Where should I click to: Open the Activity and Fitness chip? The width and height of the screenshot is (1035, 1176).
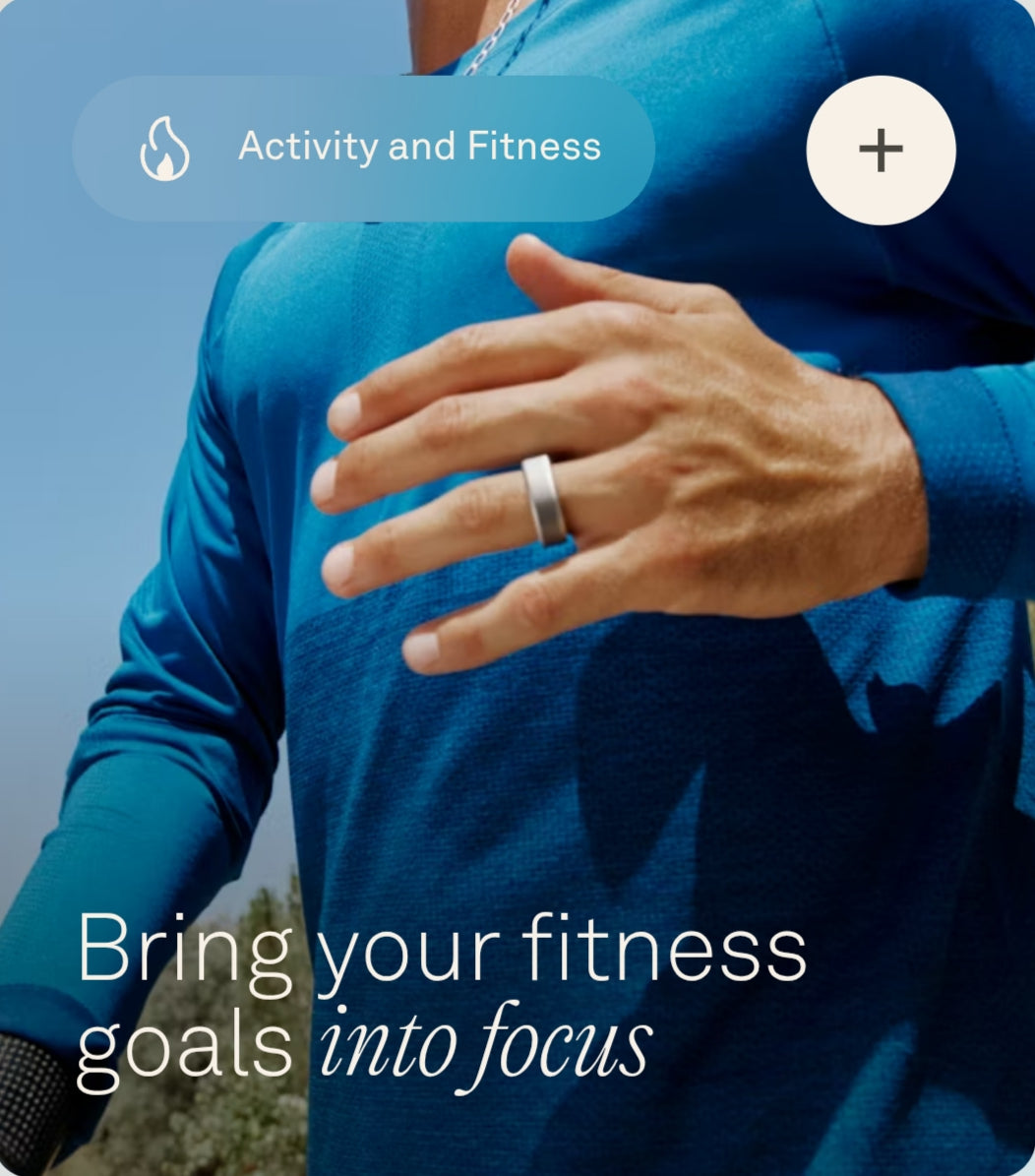coord(363,149)
